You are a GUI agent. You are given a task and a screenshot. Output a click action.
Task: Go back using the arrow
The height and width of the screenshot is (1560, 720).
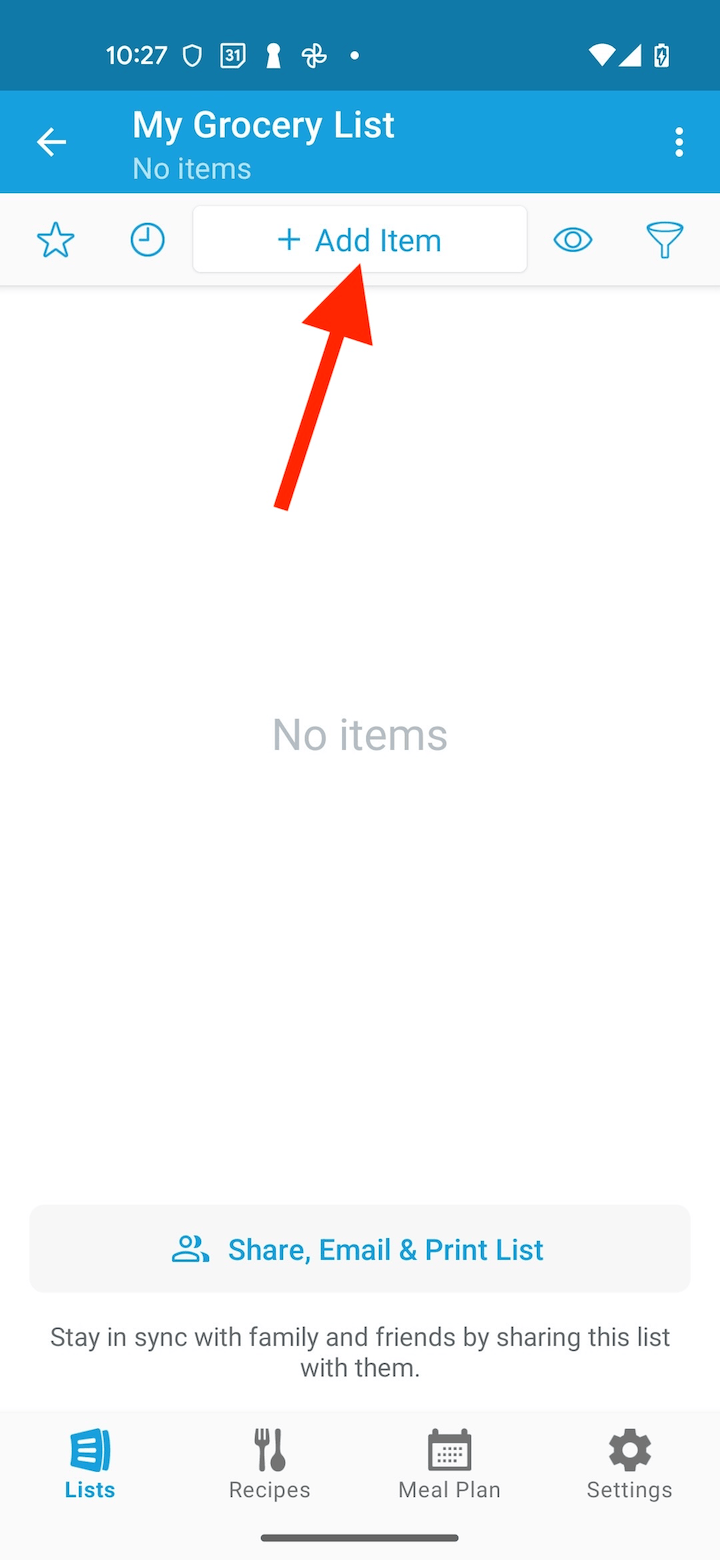point(52,142)
